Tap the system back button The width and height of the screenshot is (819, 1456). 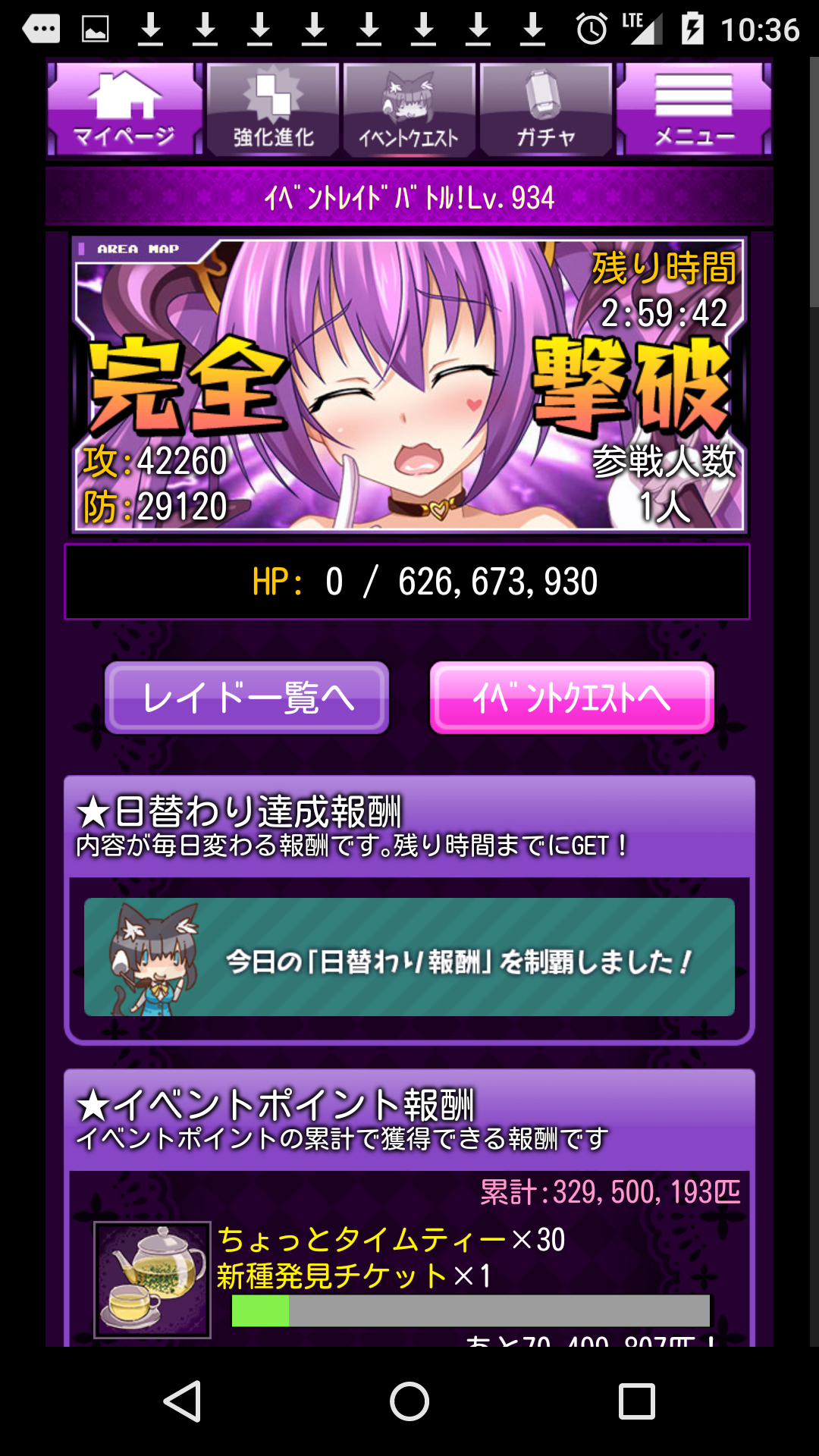[x=183, y=1401]
